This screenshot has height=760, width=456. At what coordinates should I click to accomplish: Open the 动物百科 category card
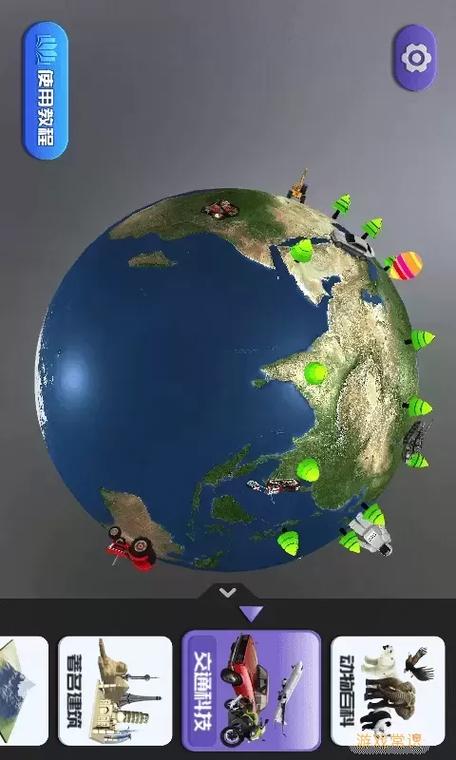point(388,691)
